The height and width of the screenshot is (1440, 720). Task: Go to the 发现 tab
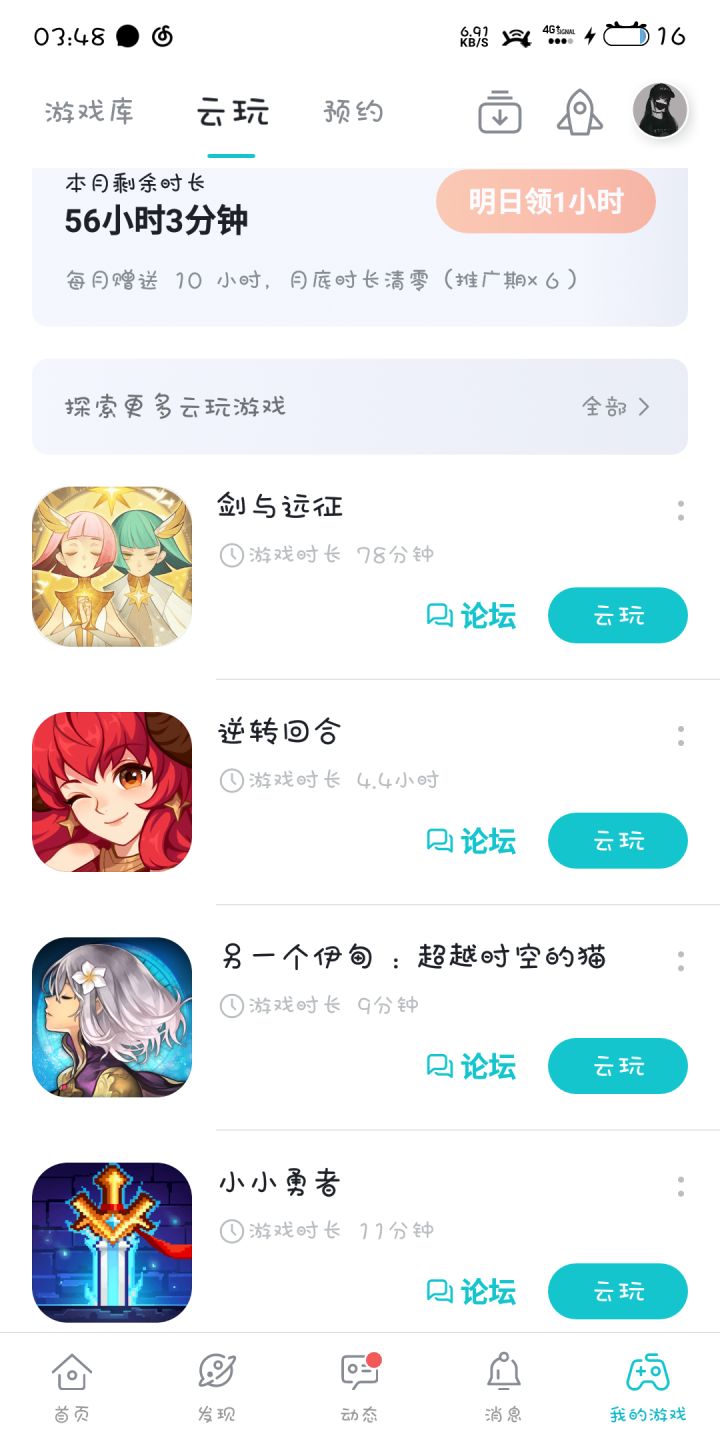pos(216,1386)
